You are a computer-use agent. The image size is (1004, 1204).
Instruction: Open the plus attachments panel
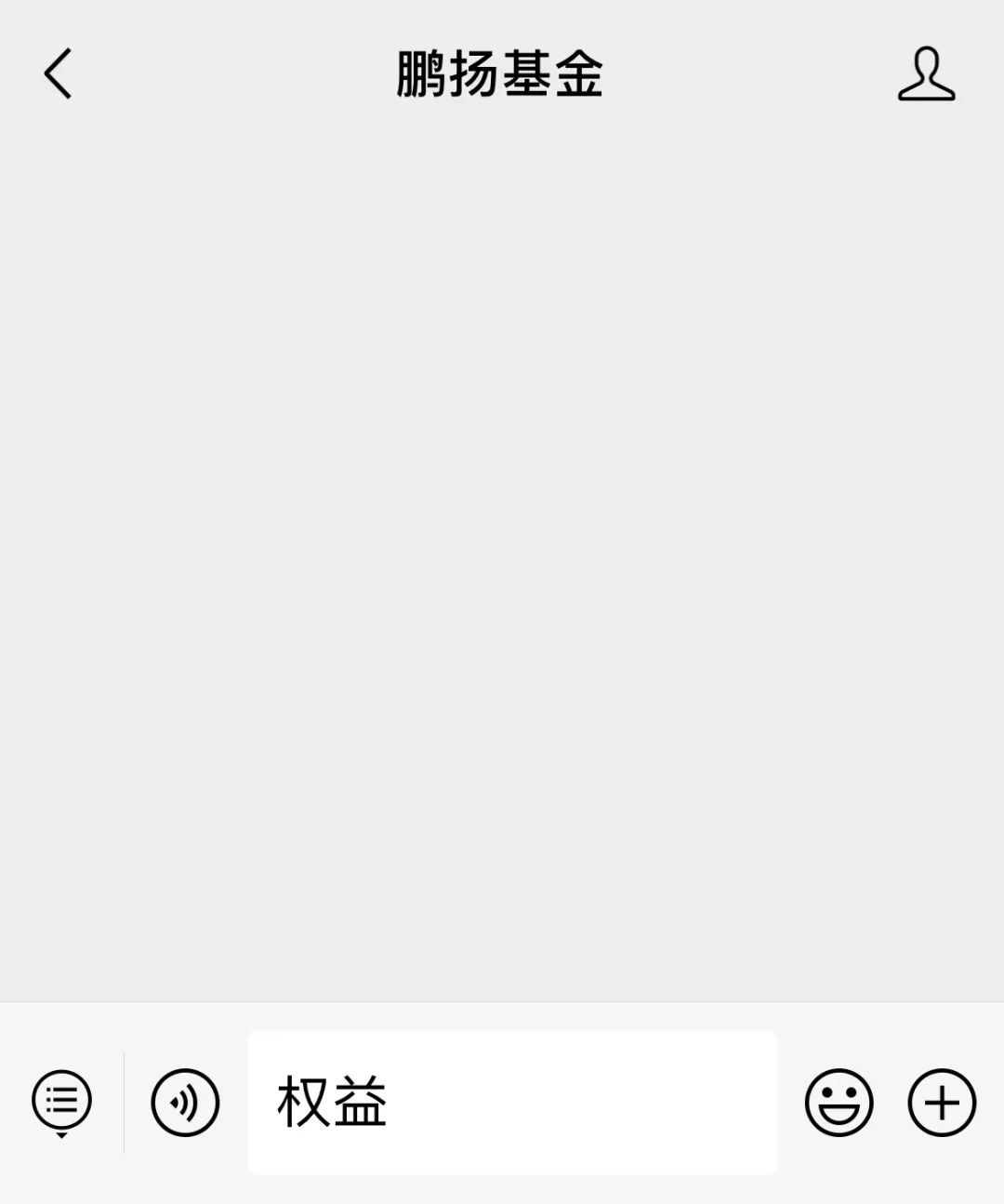942,1103
